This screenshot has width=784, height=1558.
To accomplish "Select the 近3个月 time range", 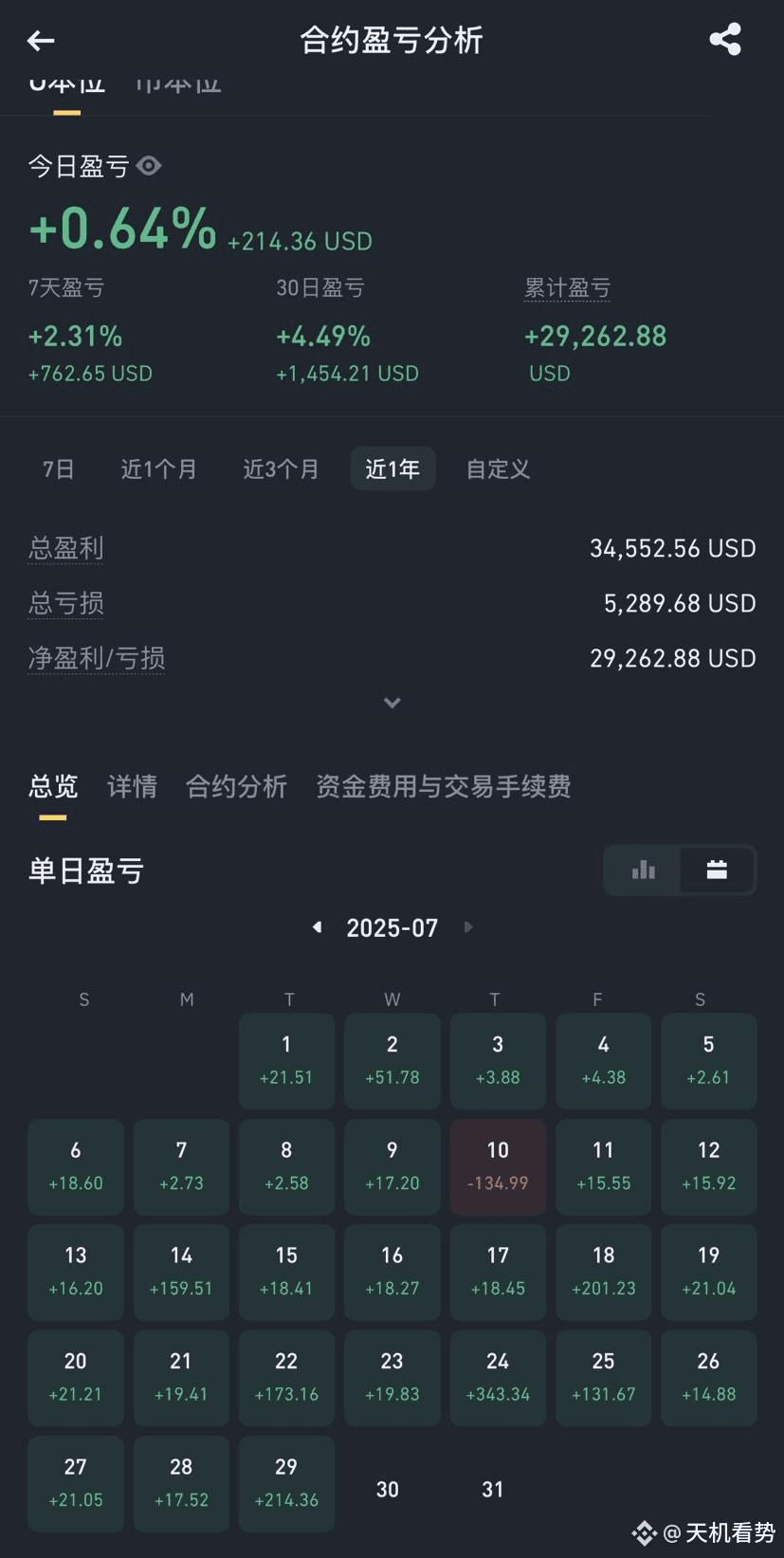I will pyautogui.click(x=281, y=468).
